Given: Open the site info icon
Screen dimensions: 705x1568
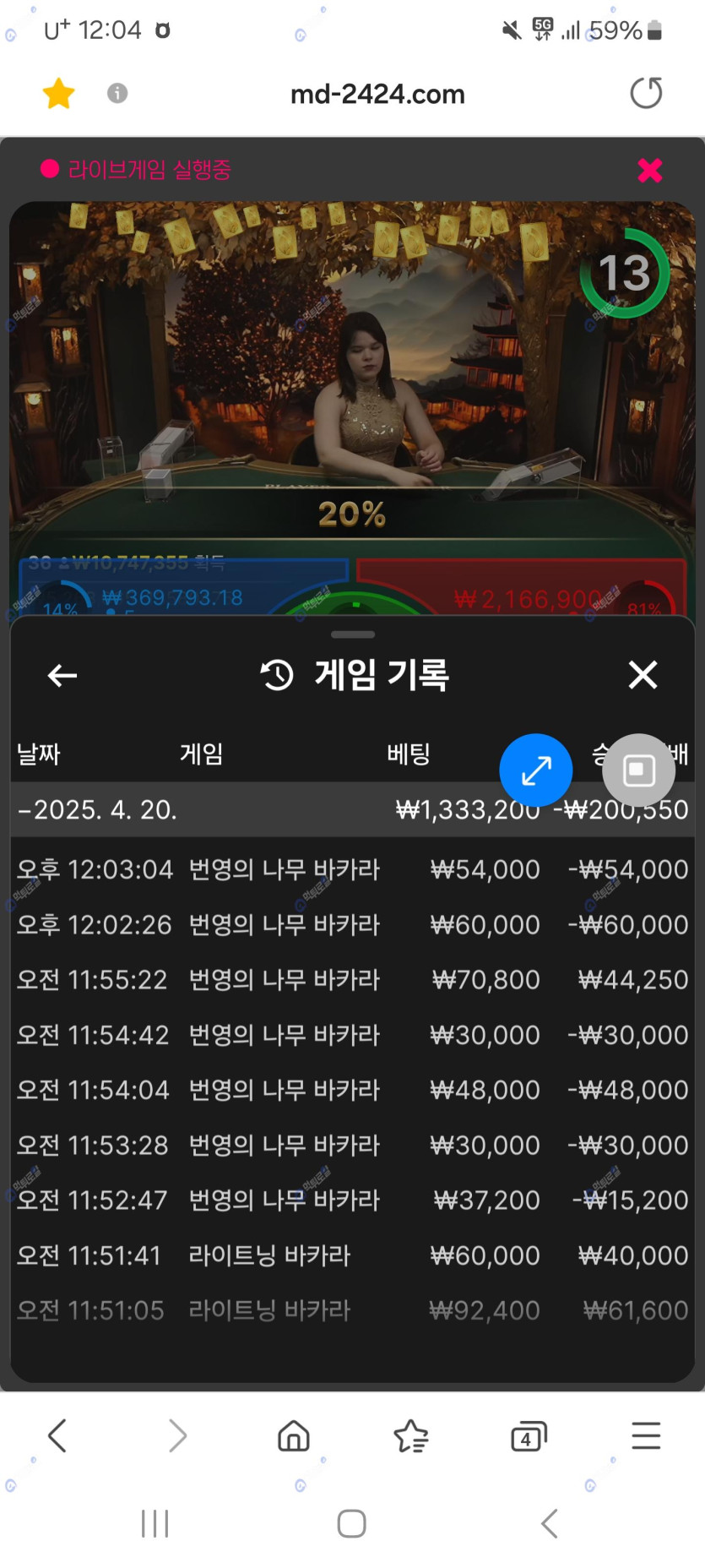Looking at the screenshot, I should 117,93.
